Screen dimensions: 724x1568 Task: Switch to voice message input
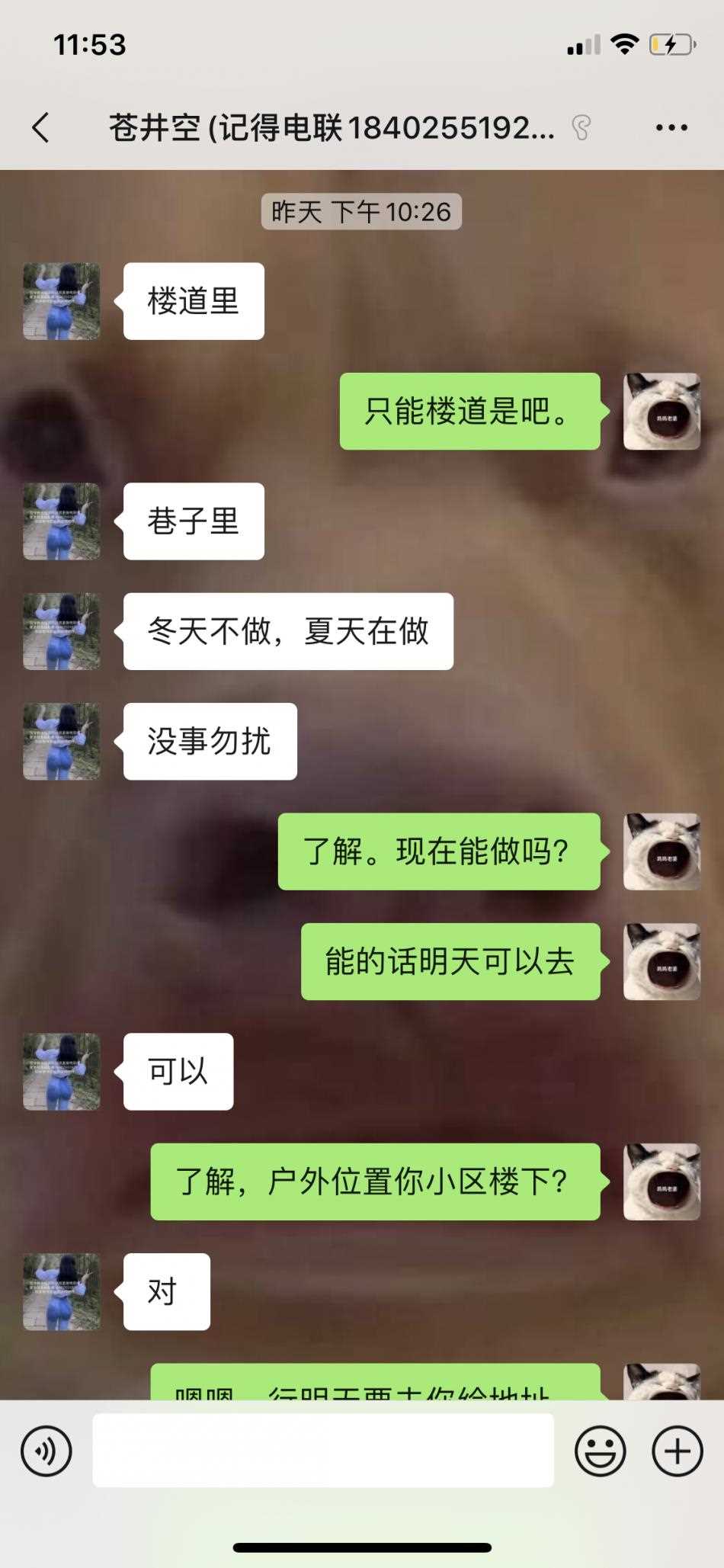click(x=46, y=1451)
